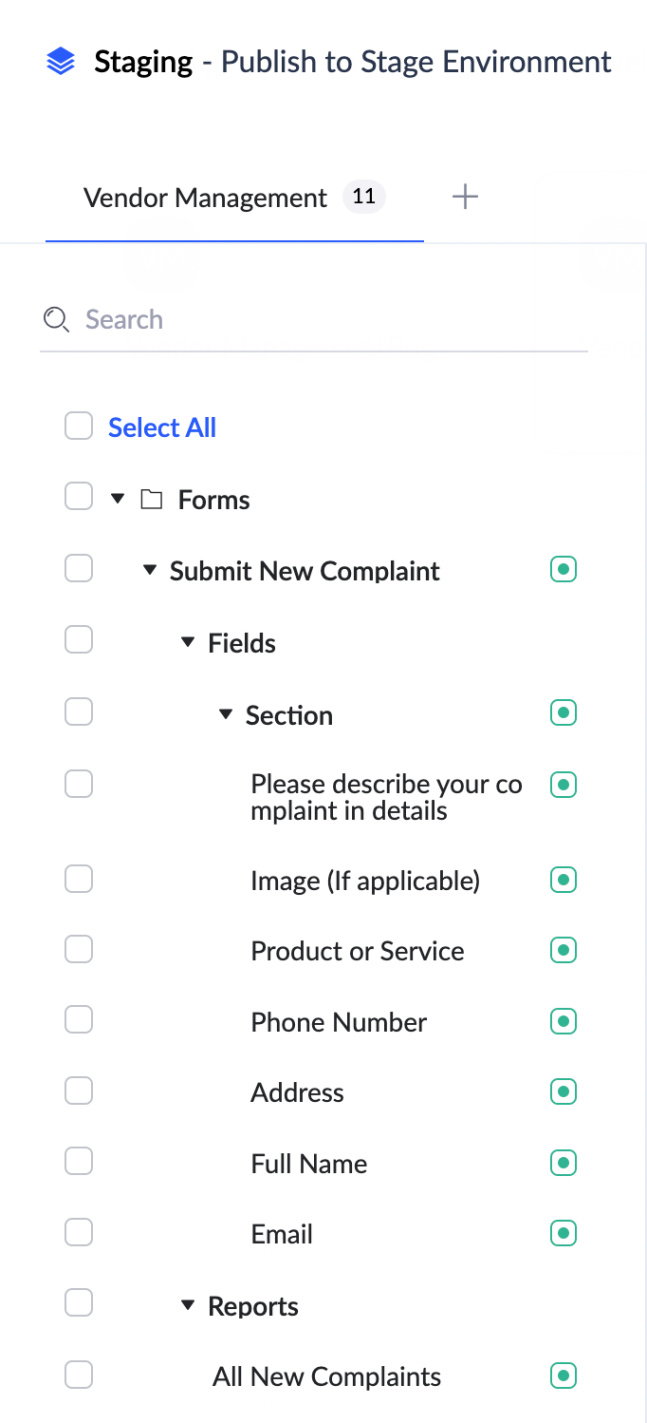The image size is (647, 1423).
Task: Collapse the Forms folder
Action: pos(118,497)
